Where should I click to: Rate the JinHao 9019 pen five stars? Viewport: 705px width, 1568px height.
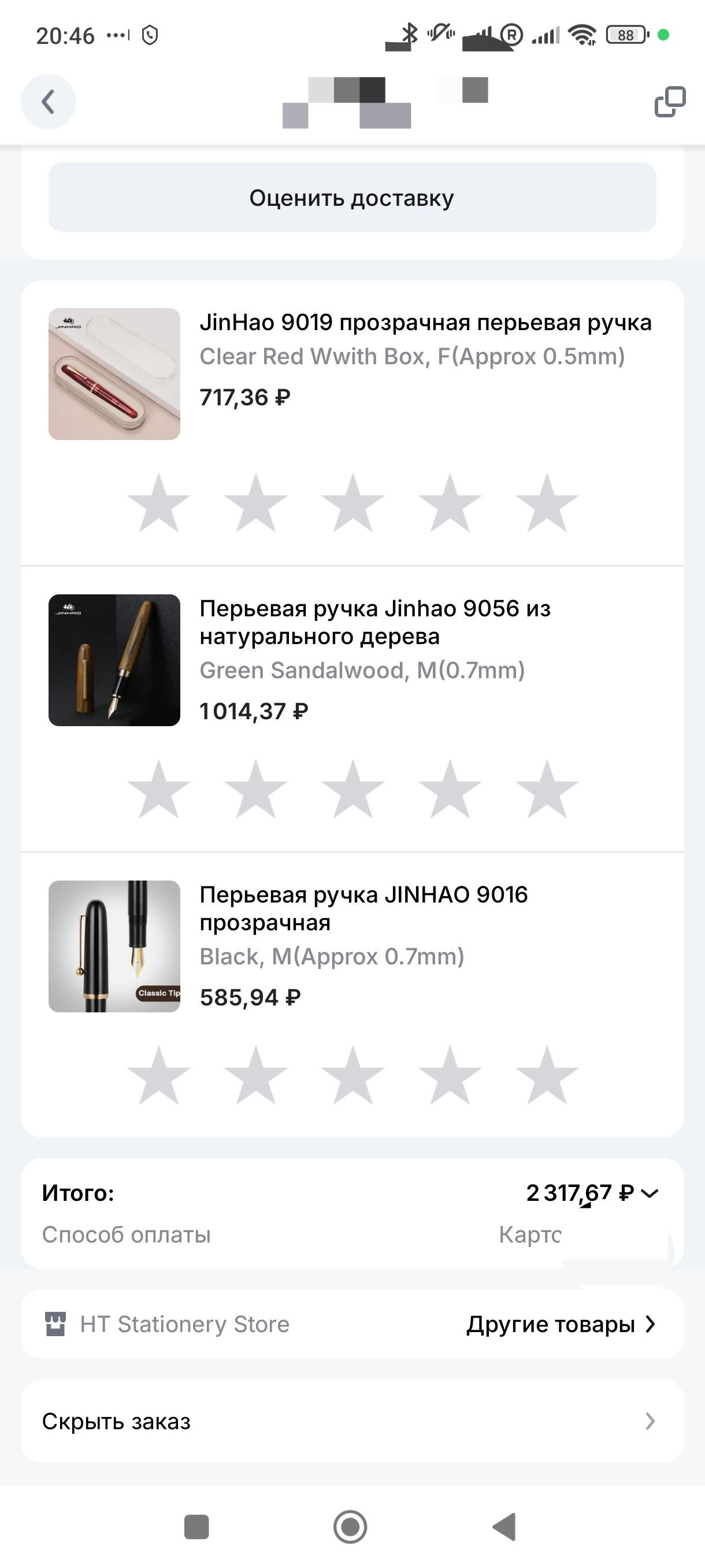(546, 504)
